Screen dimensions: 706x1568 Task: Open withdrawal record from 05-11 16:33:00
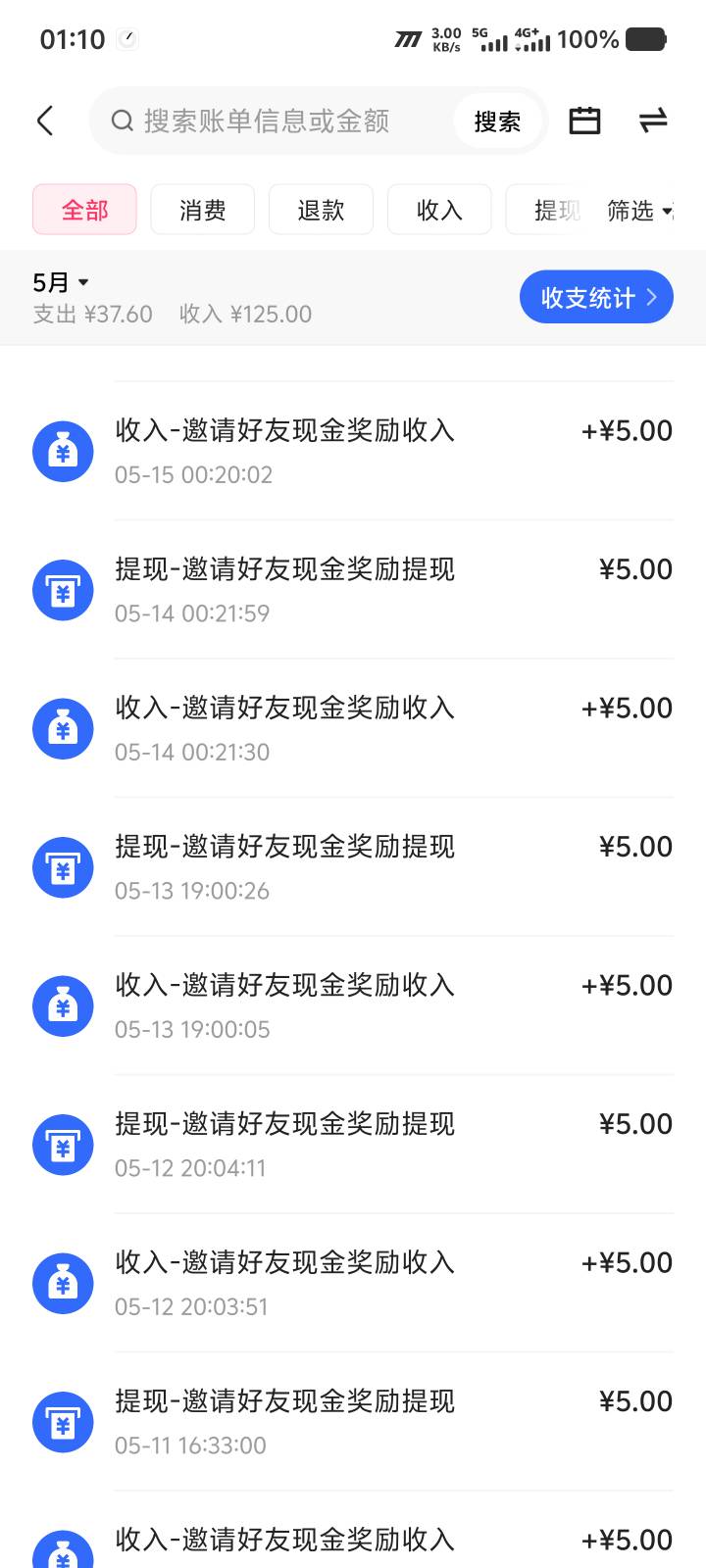click(x=353, y=1422)
